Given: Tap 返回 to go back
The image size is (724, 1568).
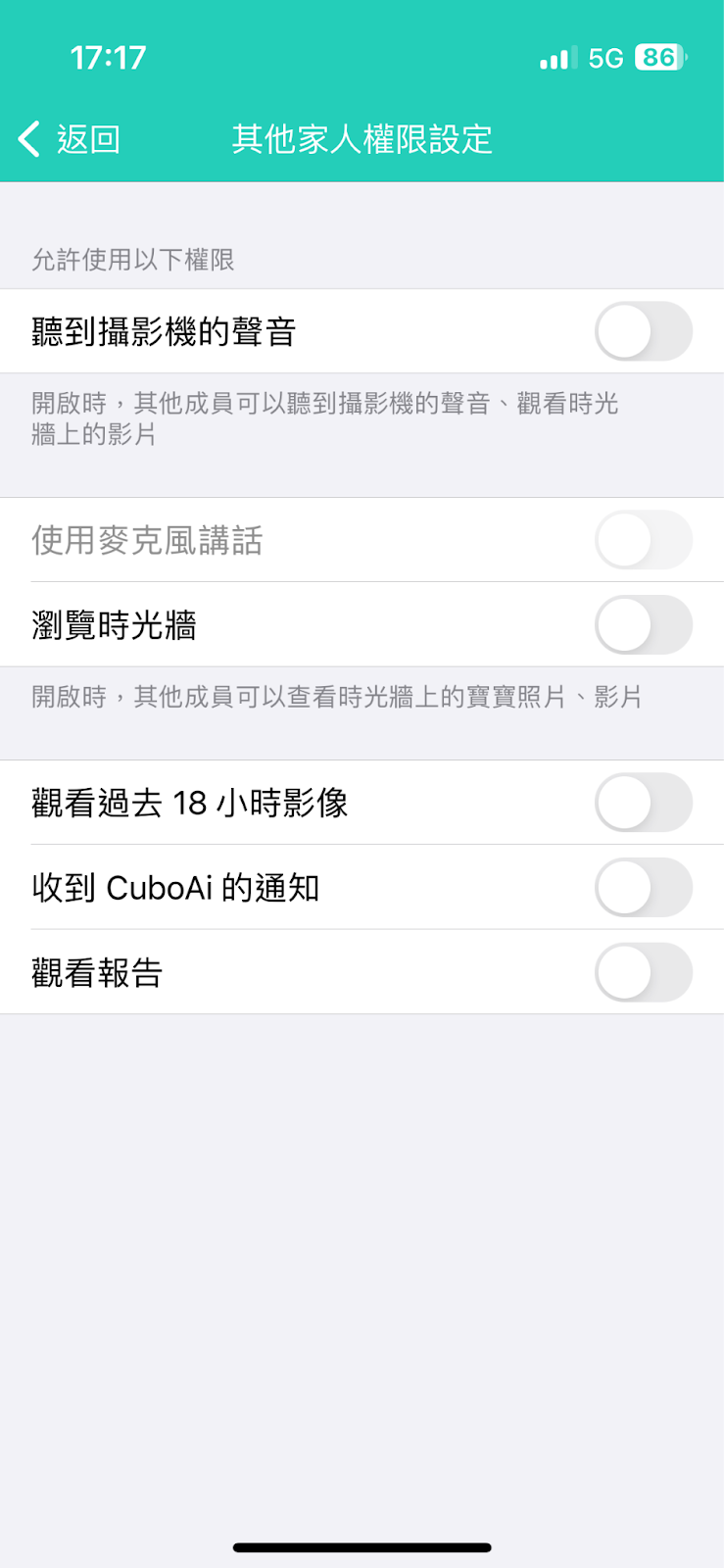Looking at the screenshot, I should tap(69, 139).
